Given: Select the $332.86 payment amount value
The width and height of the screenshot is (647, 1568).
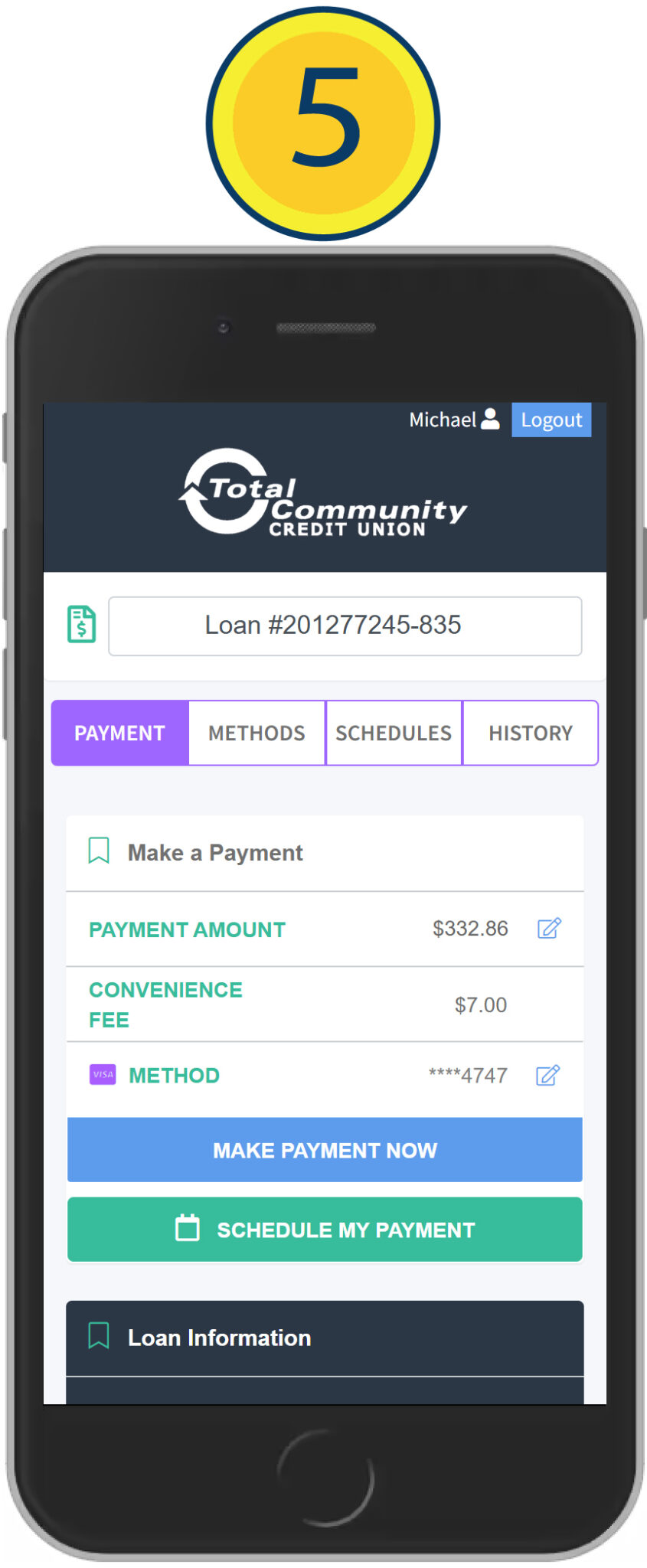Looking at the screenshot, I should point(469,929).
